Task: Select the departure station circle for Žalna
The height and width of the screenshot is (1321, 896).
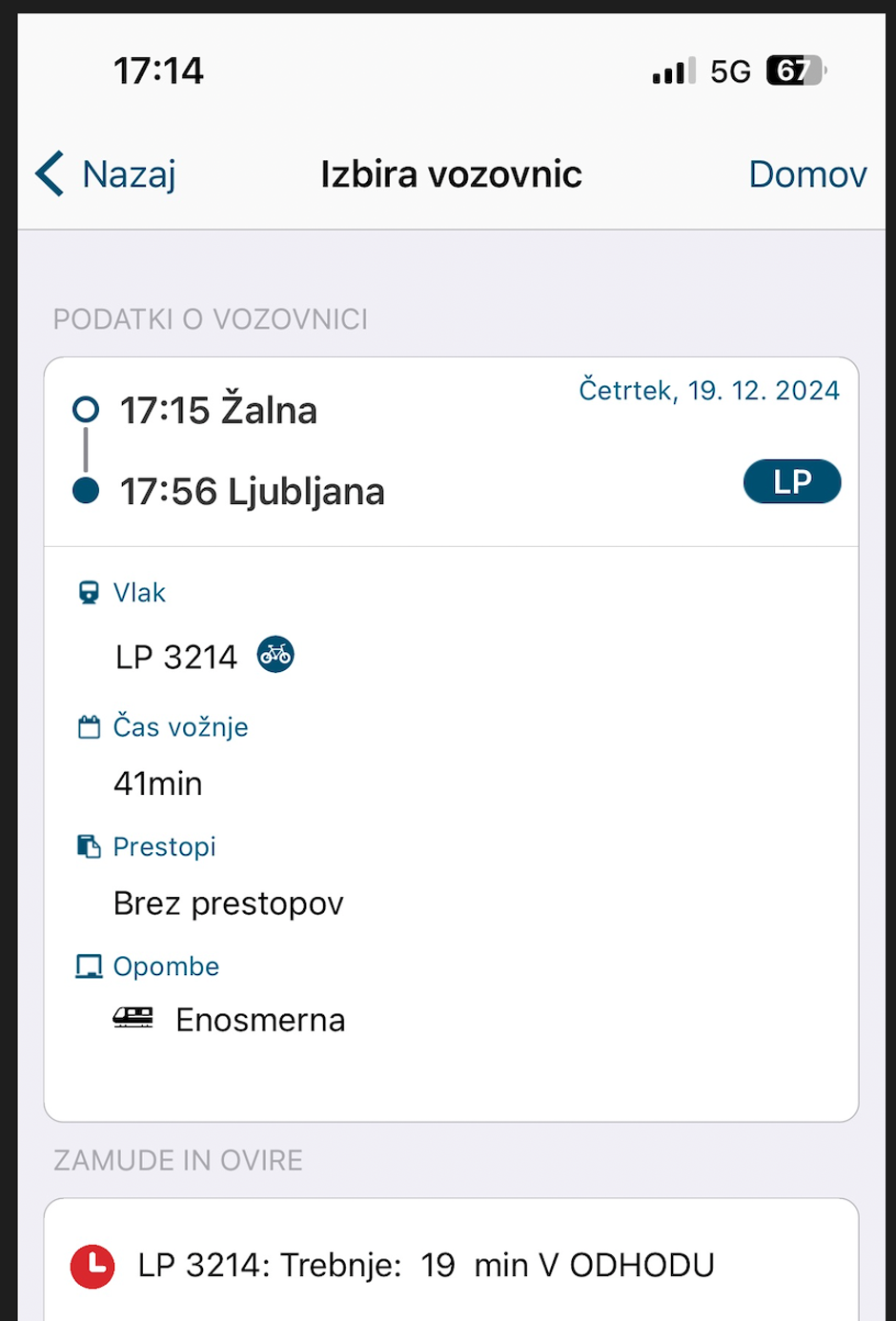Action: [88, 409]
